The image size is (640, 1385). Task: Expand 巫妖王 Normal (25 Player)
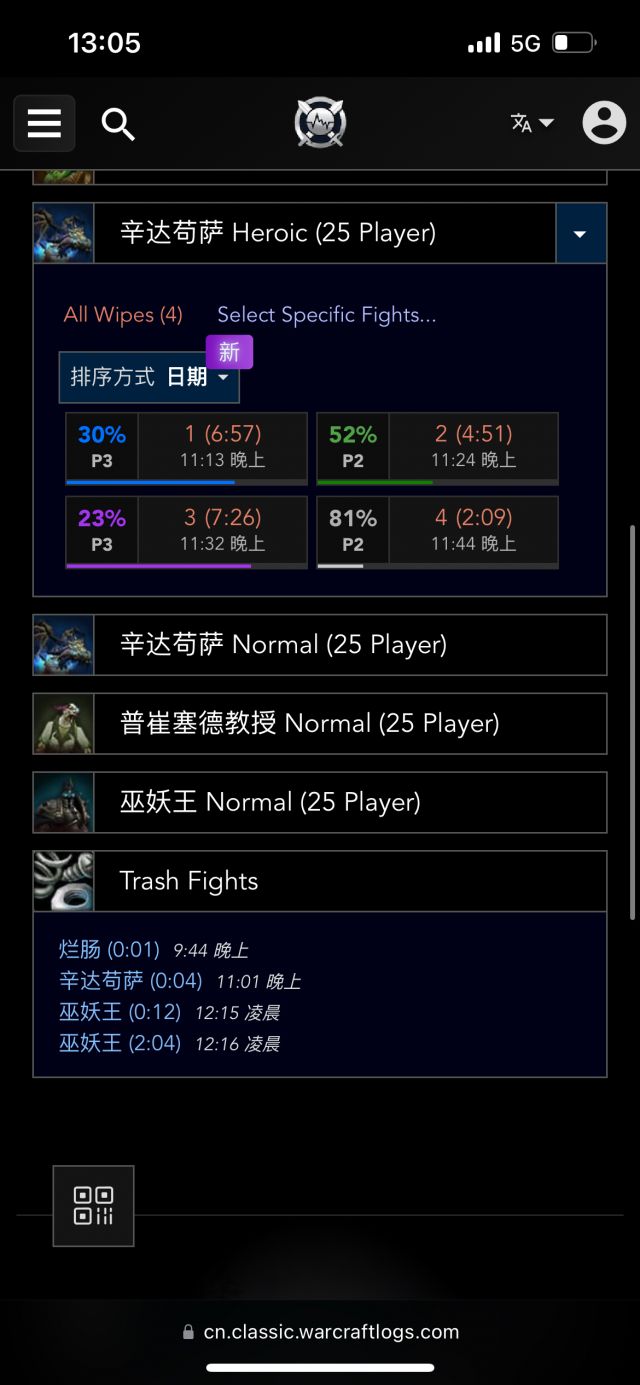point(320,802)
